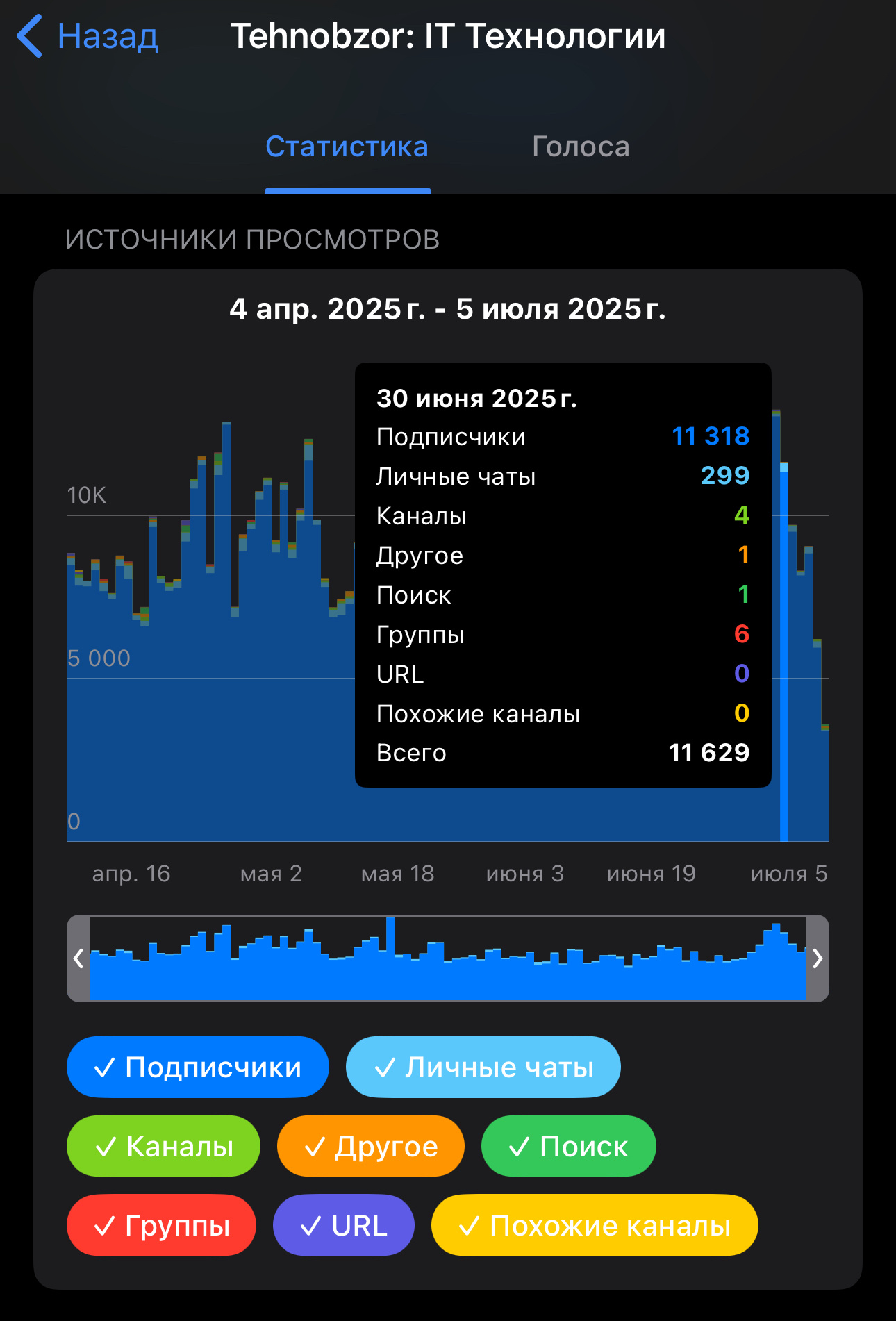
Task: Hide the Личные чаты series
Action: 483,1067
